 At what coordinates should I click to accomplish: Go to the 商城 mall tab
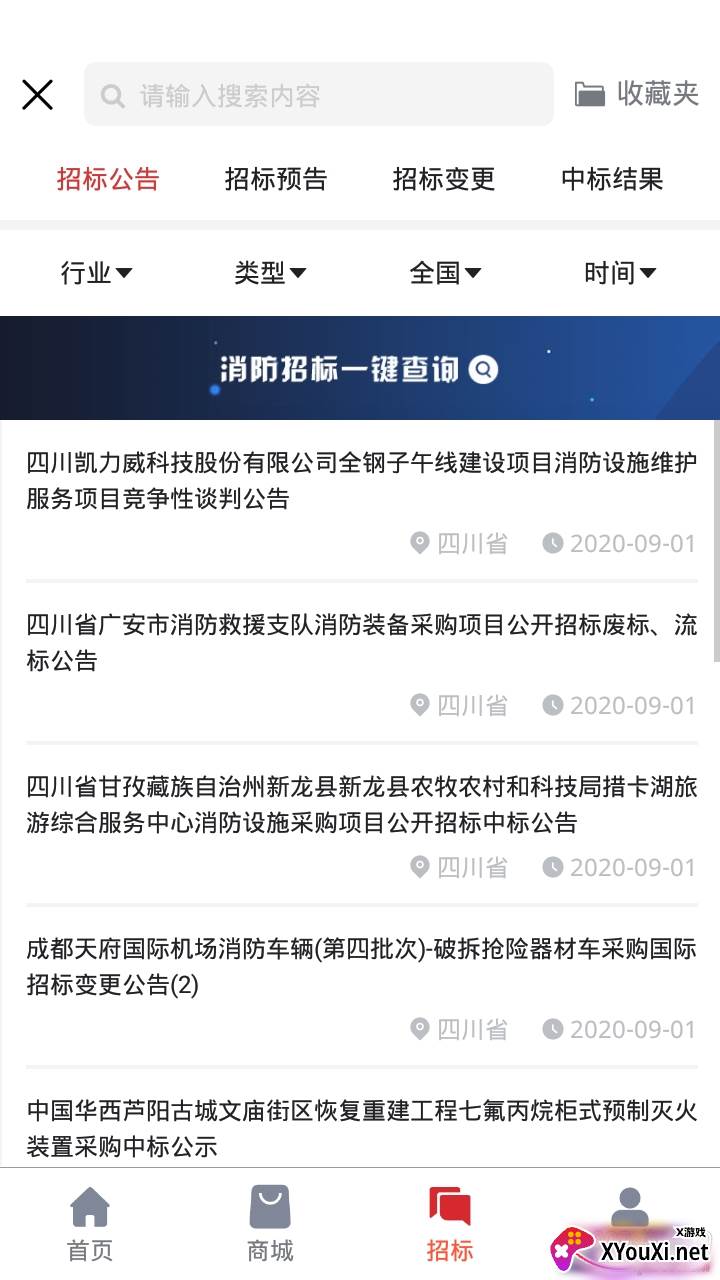coord(270,1224)
